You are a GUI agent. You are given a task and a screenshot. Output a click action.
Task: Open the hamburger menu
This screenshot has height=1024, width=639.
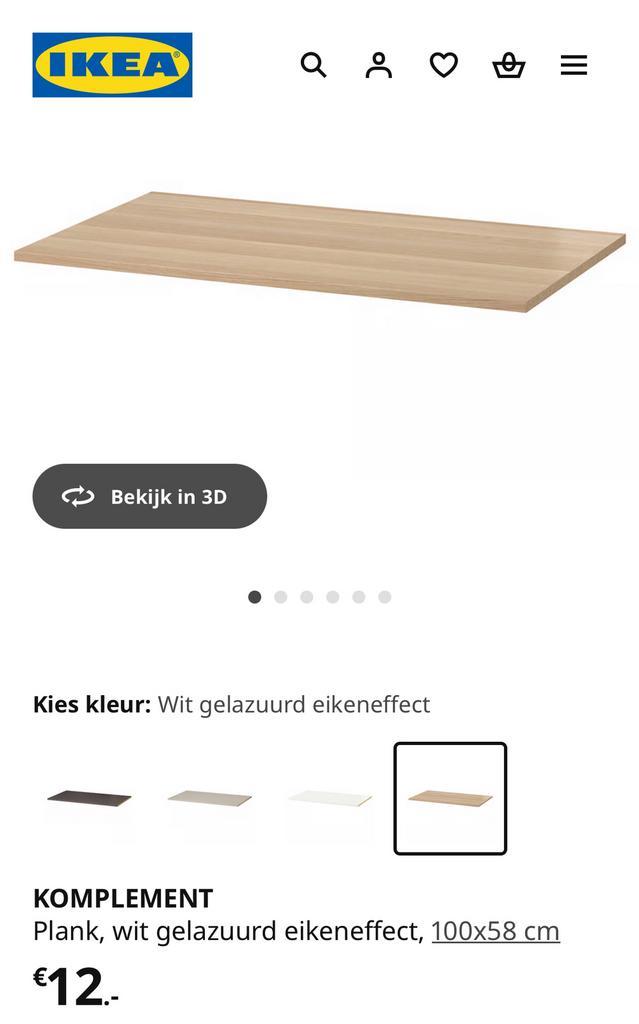[574, 65]
